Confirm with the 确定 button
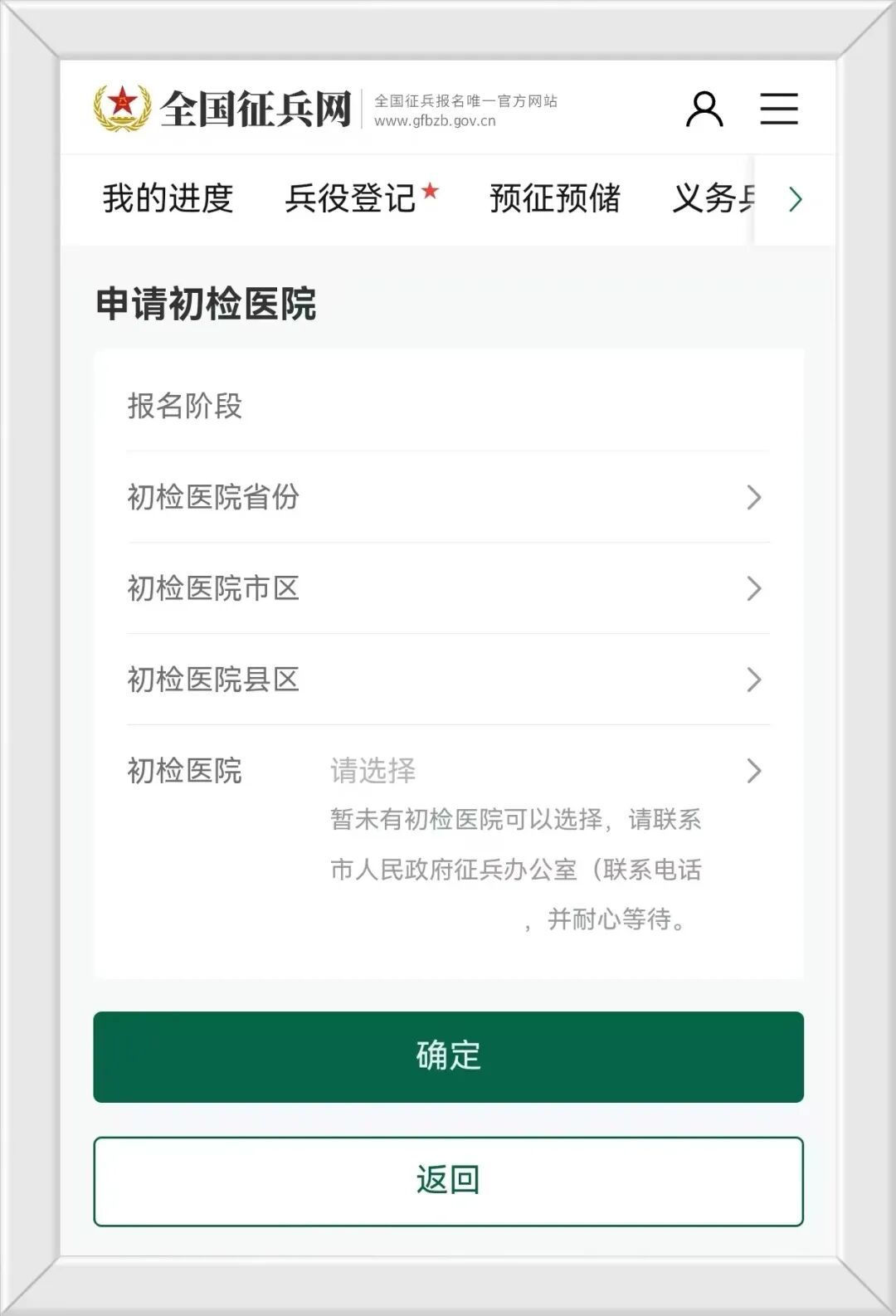The image size is (896, 1316). pos(448,1056)
